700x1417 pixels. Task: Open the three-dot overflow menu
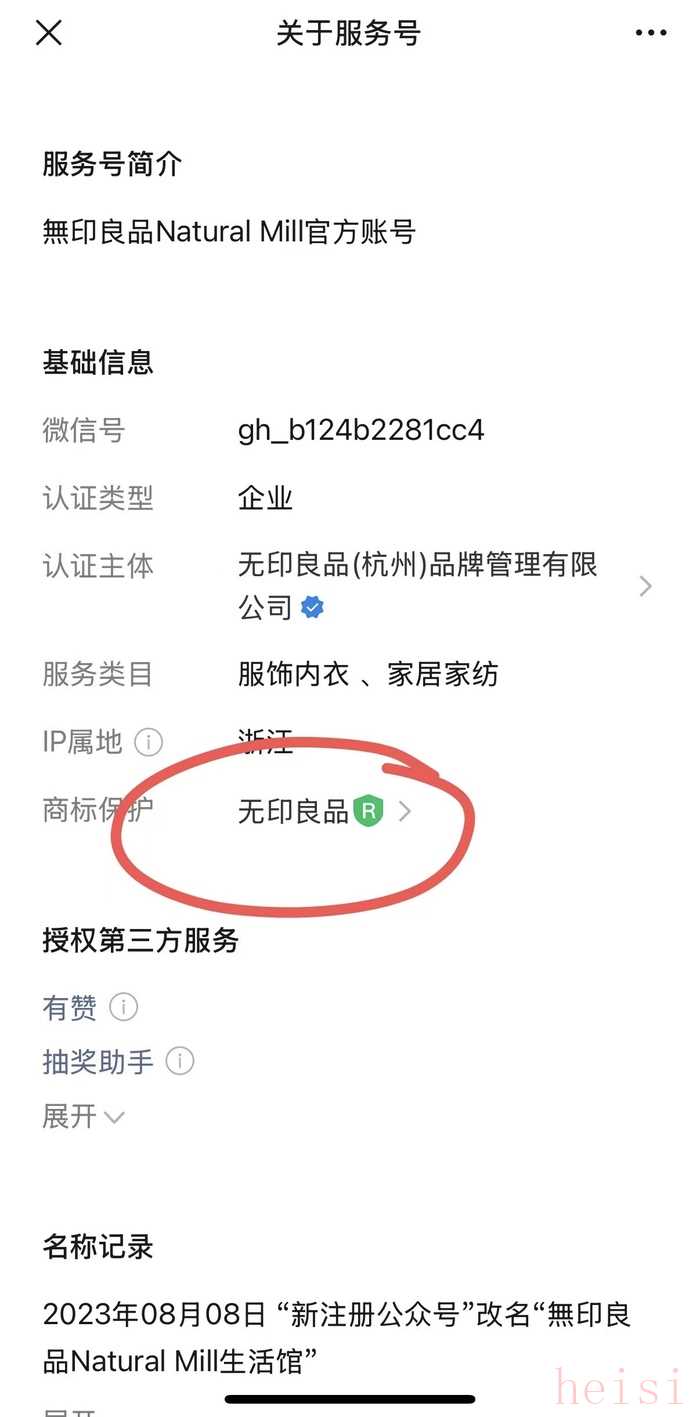(x=650, y=33)
